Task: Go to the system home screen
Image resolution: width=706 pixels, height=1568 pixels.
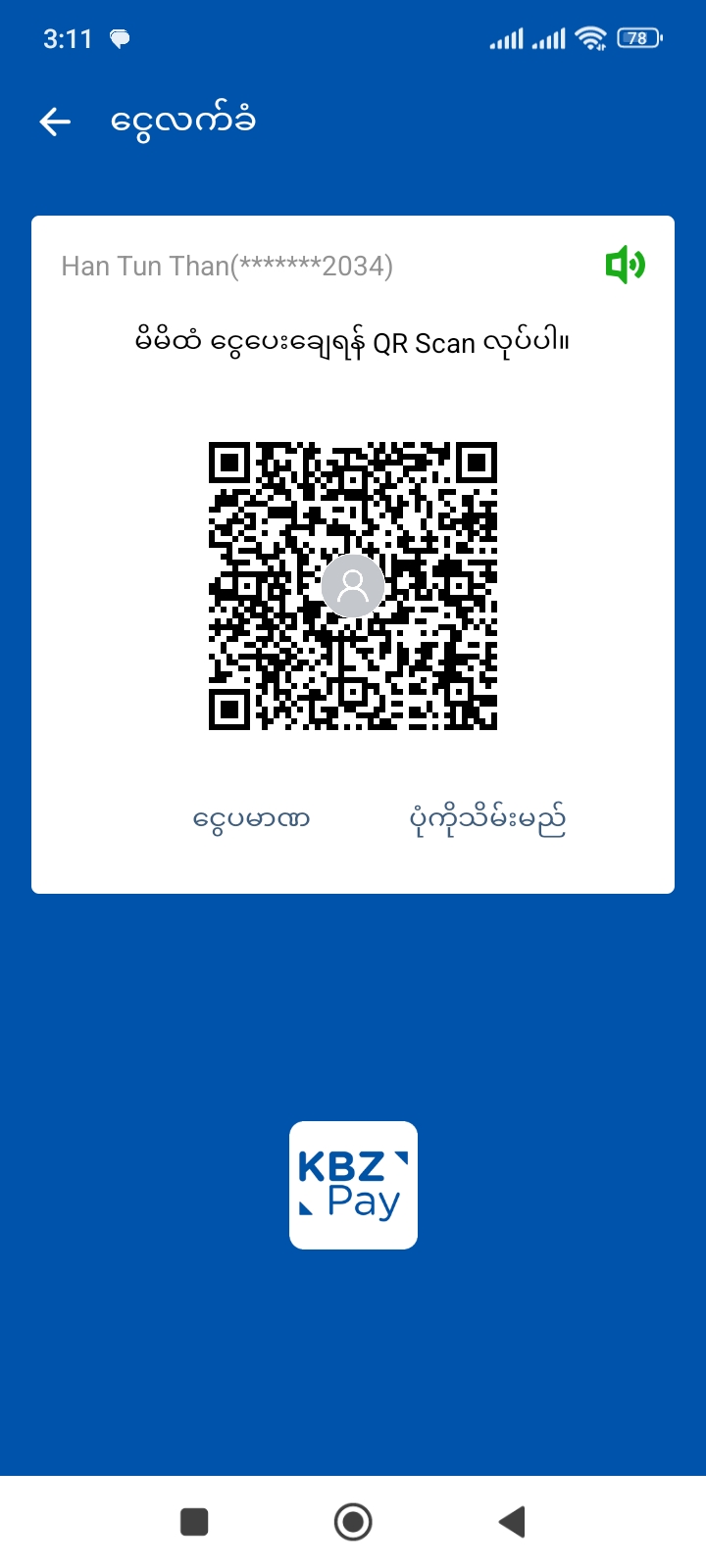Action: point(353,1522)
